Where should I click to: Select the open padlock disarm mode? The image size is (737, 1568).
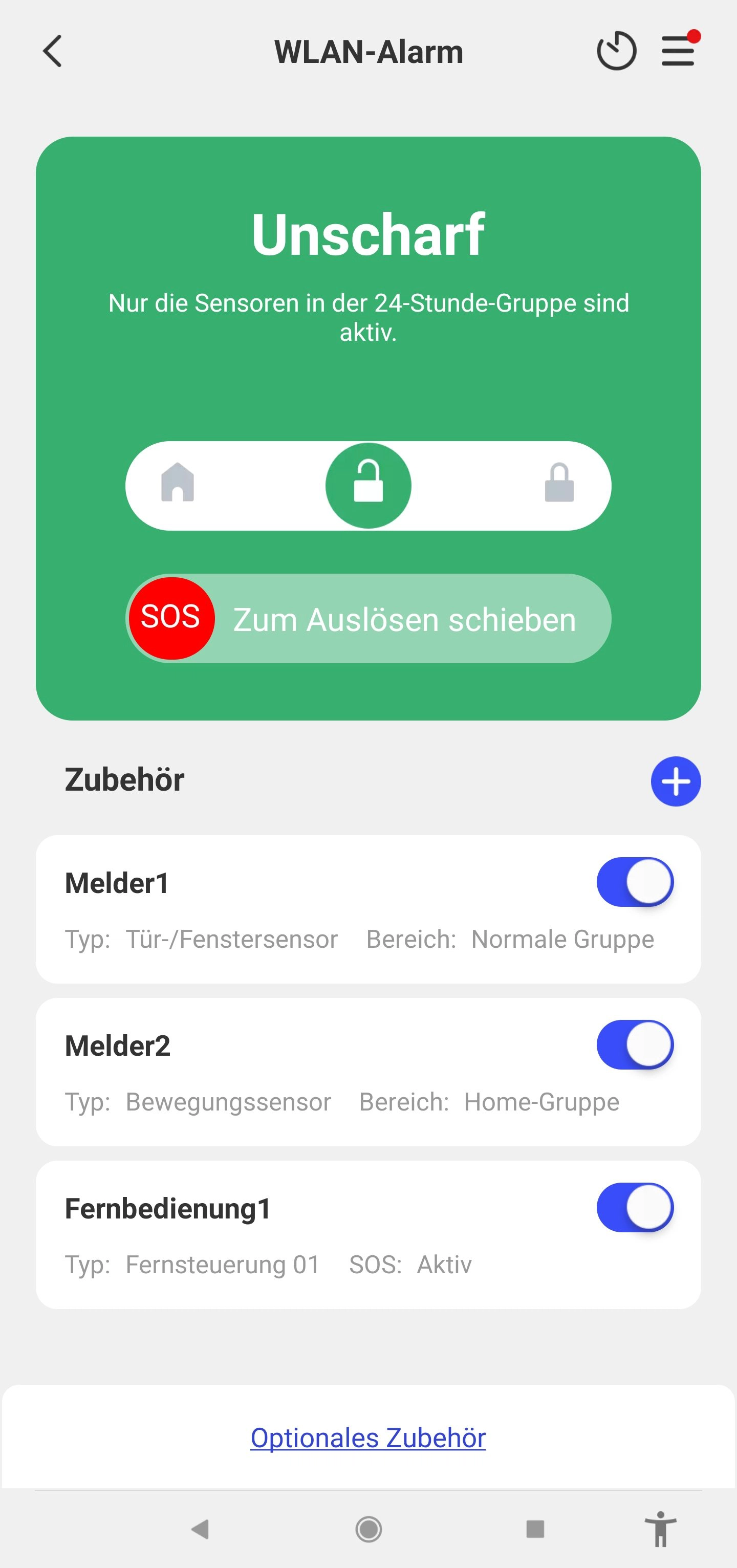[x=368, y=486]
